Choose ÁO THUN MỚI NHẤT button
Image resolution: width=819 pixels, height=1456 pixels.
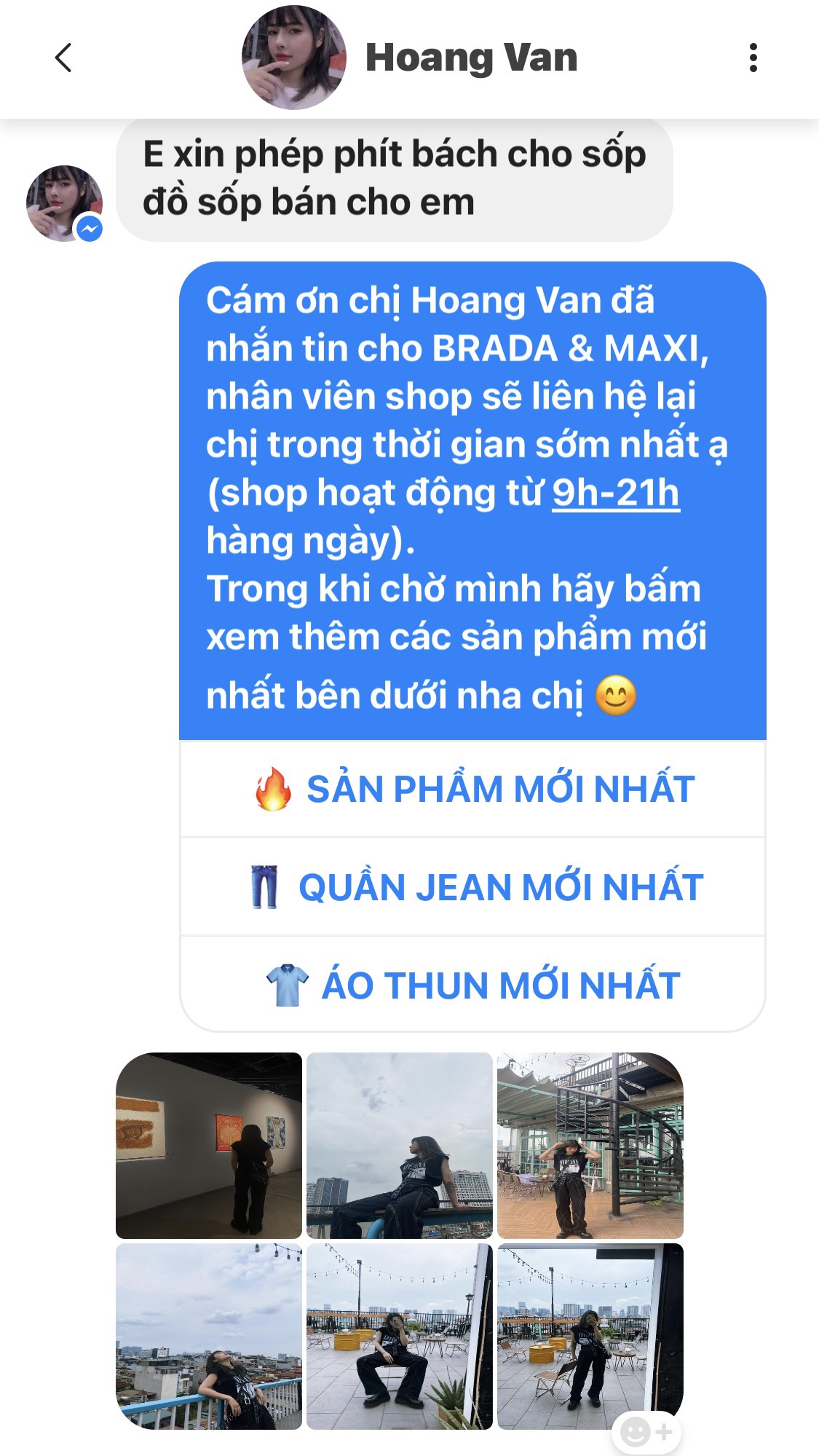[x=473, y=985]
